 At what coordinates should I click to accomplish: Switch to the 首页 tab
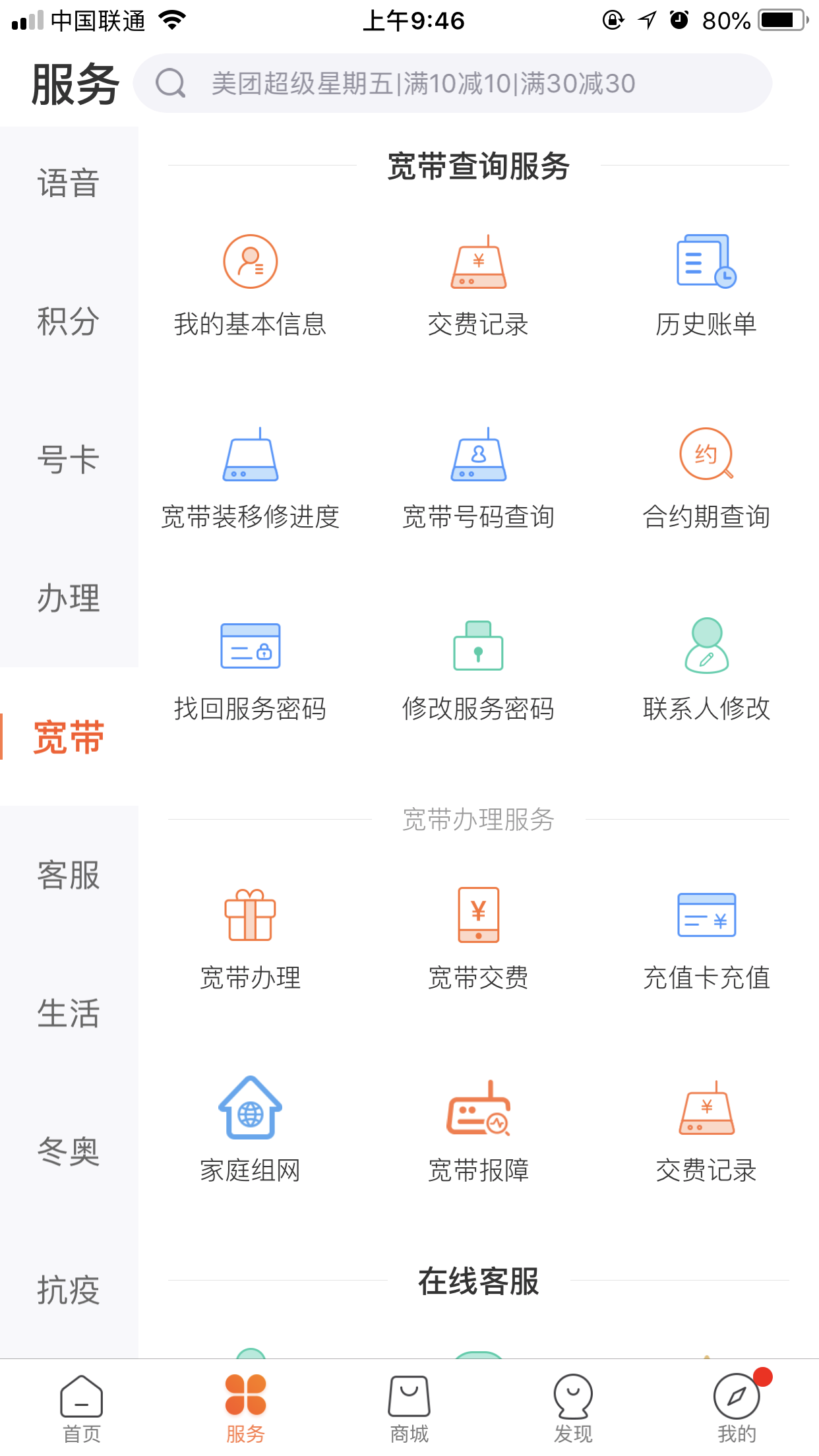click(x=81, y=1408)
